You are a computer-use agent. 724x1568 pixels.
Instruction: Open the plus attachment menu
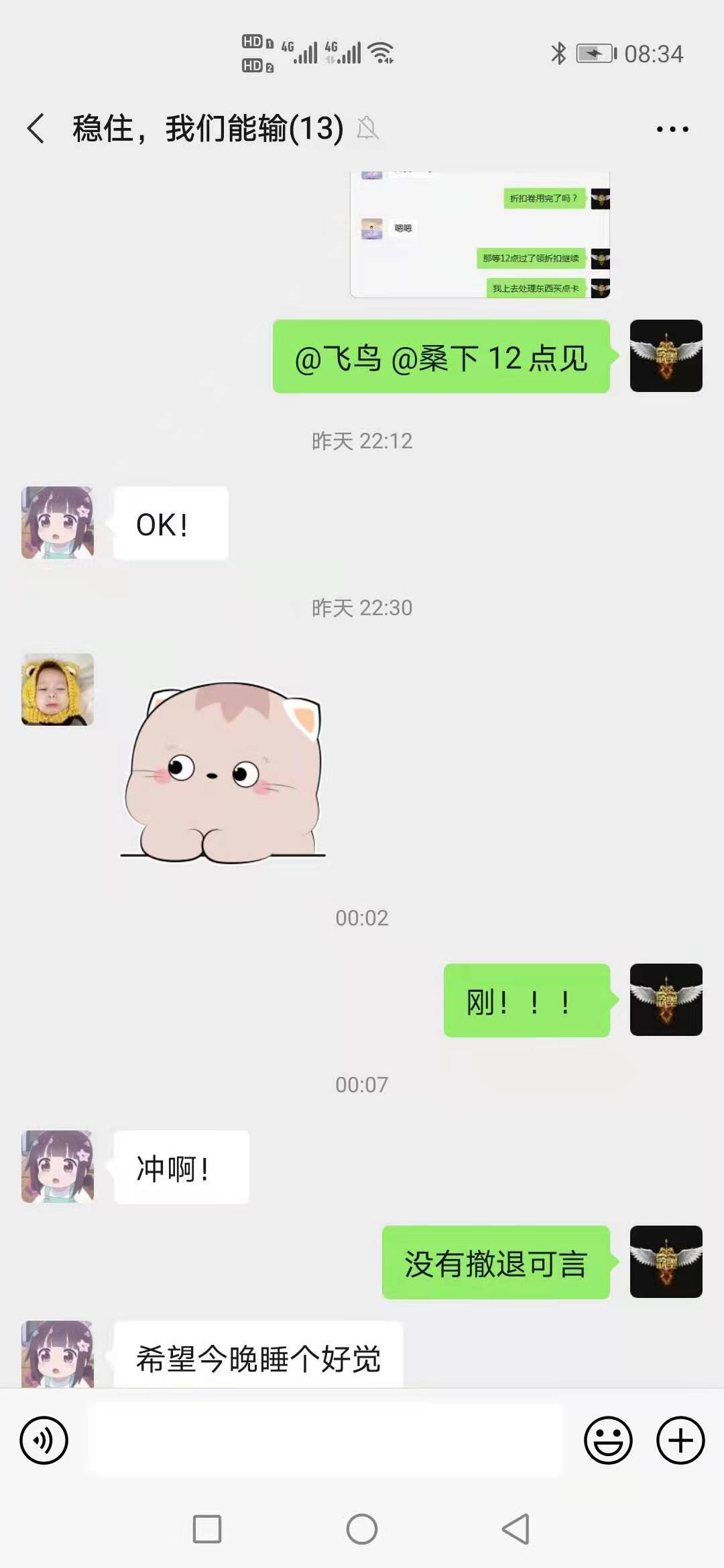[x=680, y=1440]
